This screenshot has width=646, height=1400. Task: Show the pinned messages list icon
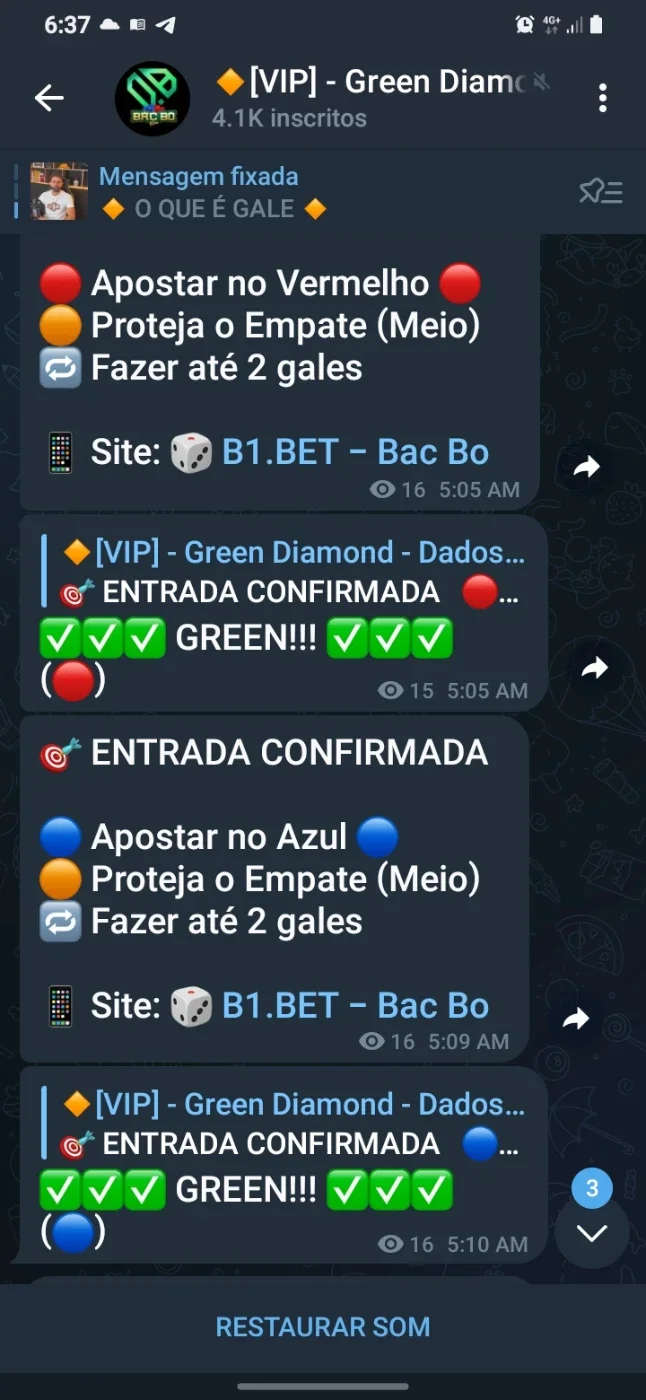601,191
